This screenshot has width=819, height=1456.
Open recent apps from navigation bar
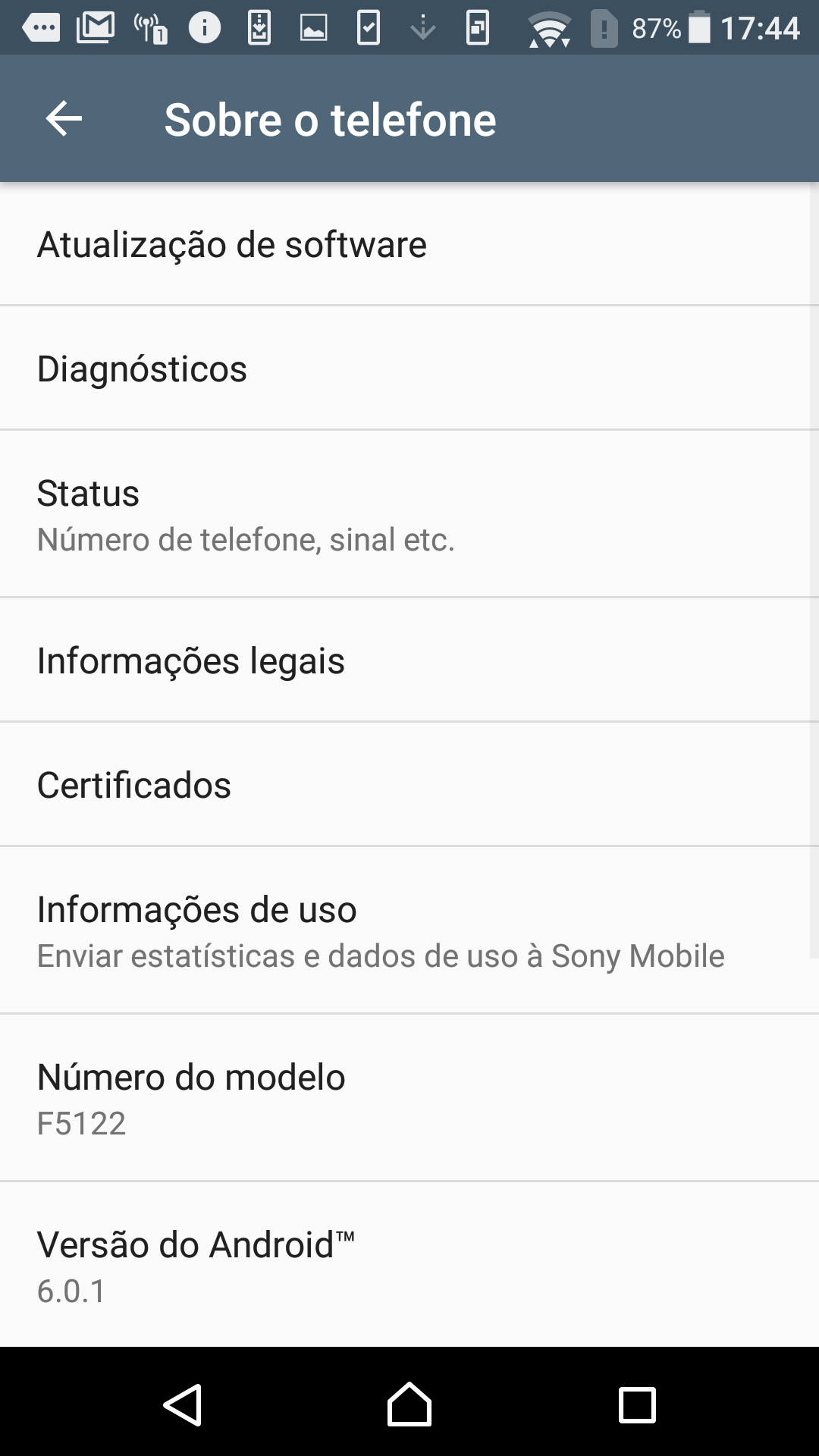[637, 1404]
